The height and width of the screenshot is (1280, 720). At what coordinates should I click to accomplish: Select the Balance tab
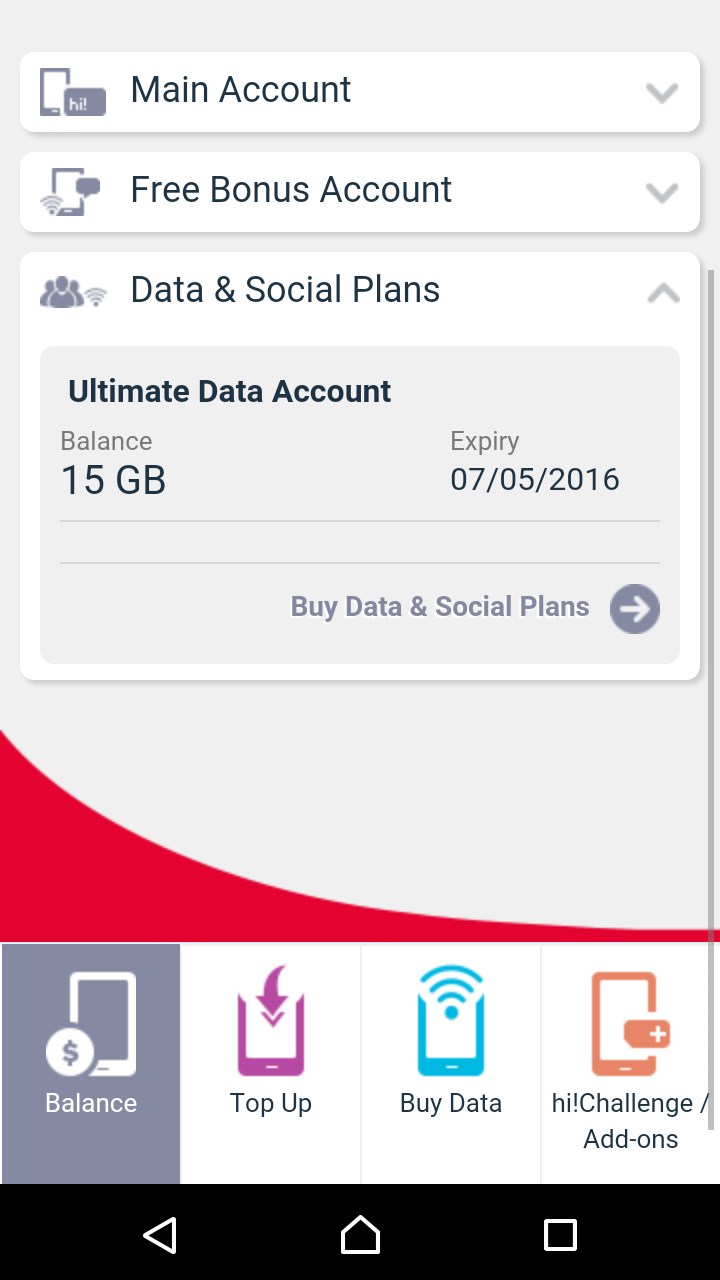pyautogui.click(x=91, y=1064)
